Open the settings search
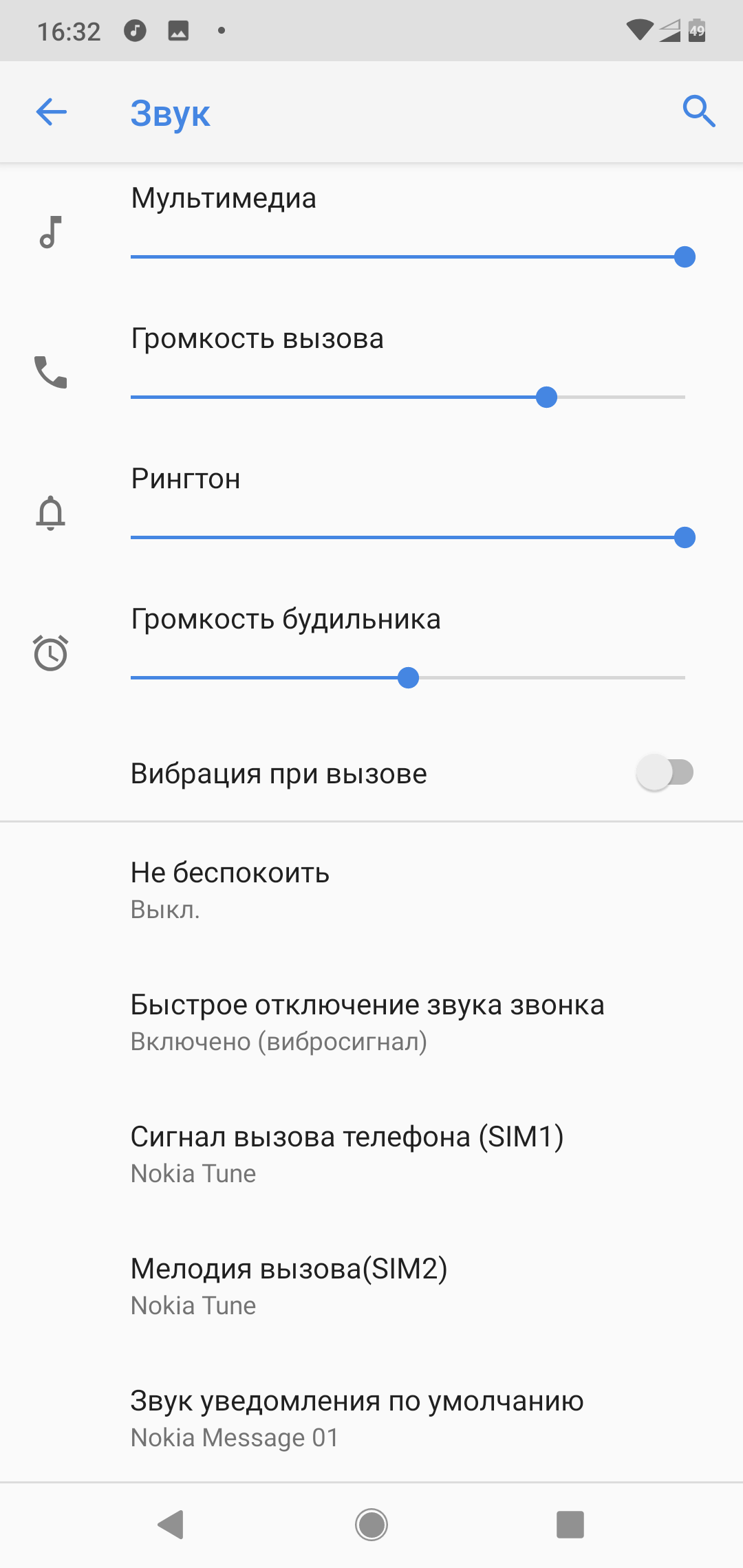Viewport: 743px width, 1568px height. [x=698, y=111]
